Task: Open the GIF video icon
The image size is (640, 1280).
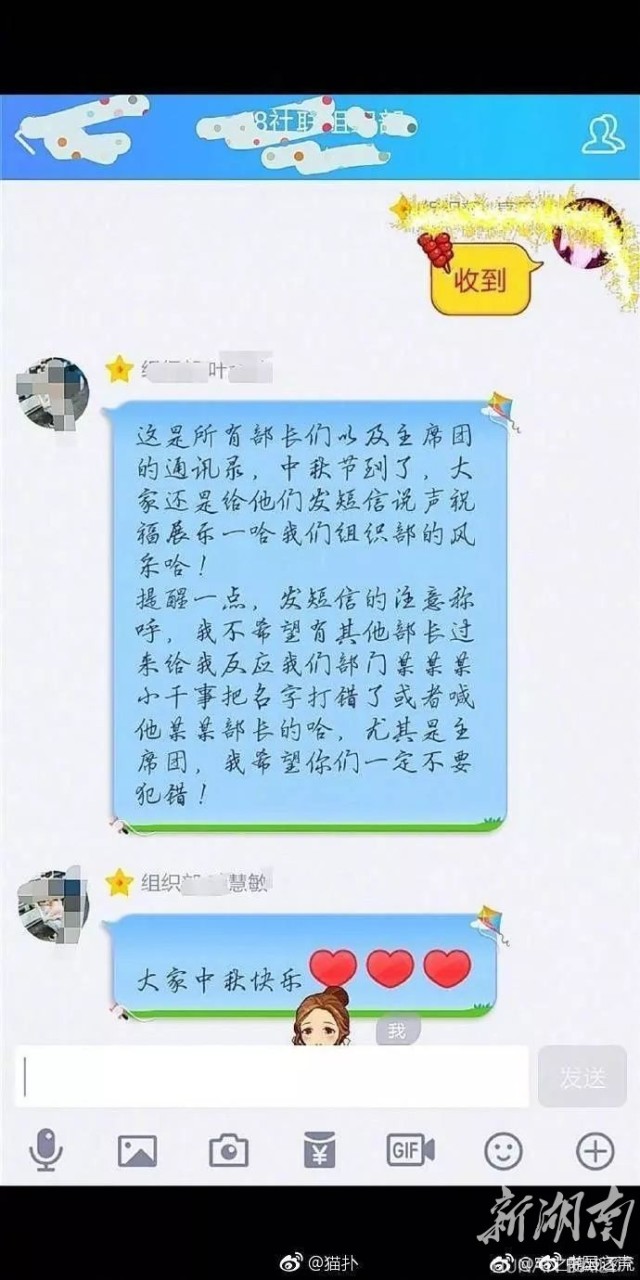Action: tap(410, 1151)
